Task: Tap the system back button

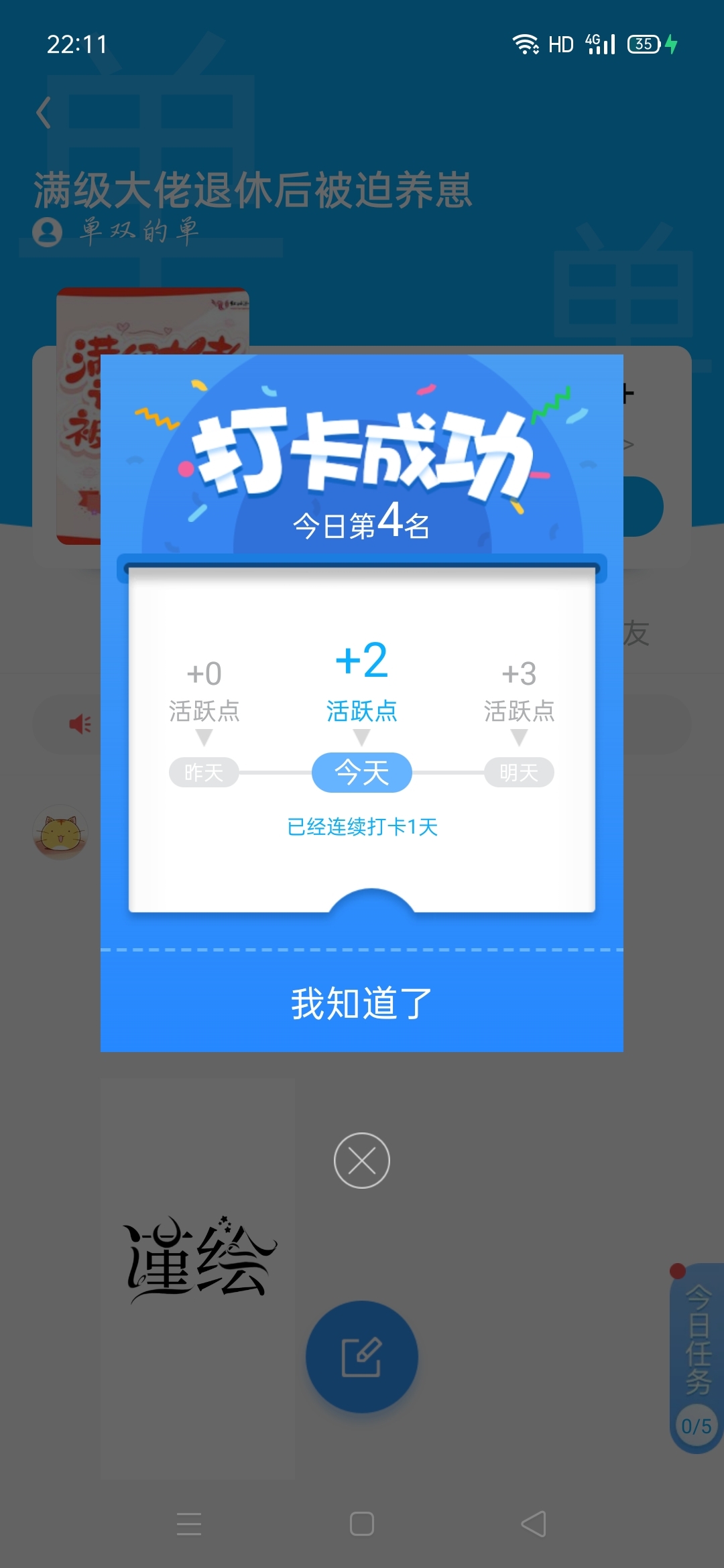Action: tap(534, 1524)
